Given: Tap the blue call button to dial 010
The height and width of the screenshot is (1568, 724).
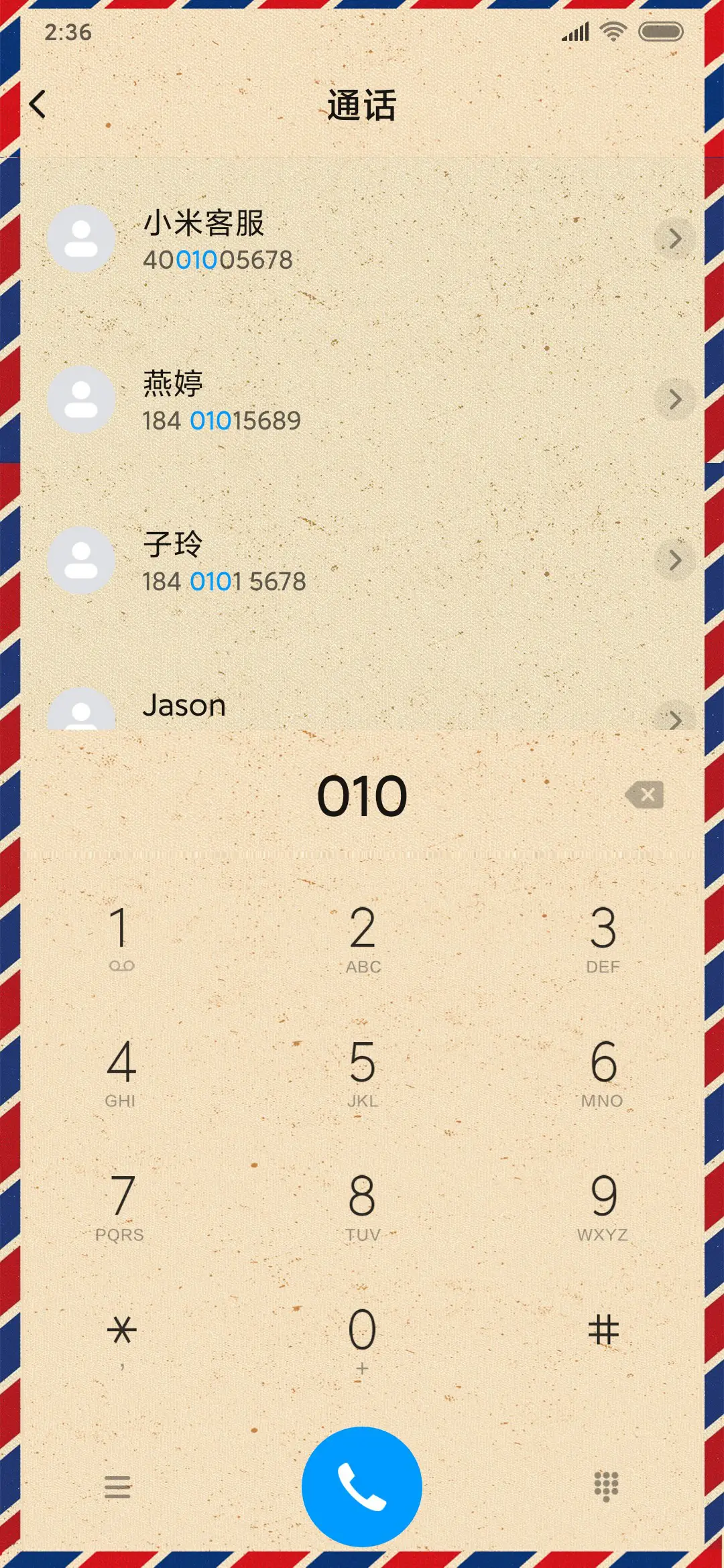Looking at the screenshot, I should point(361,1486).
